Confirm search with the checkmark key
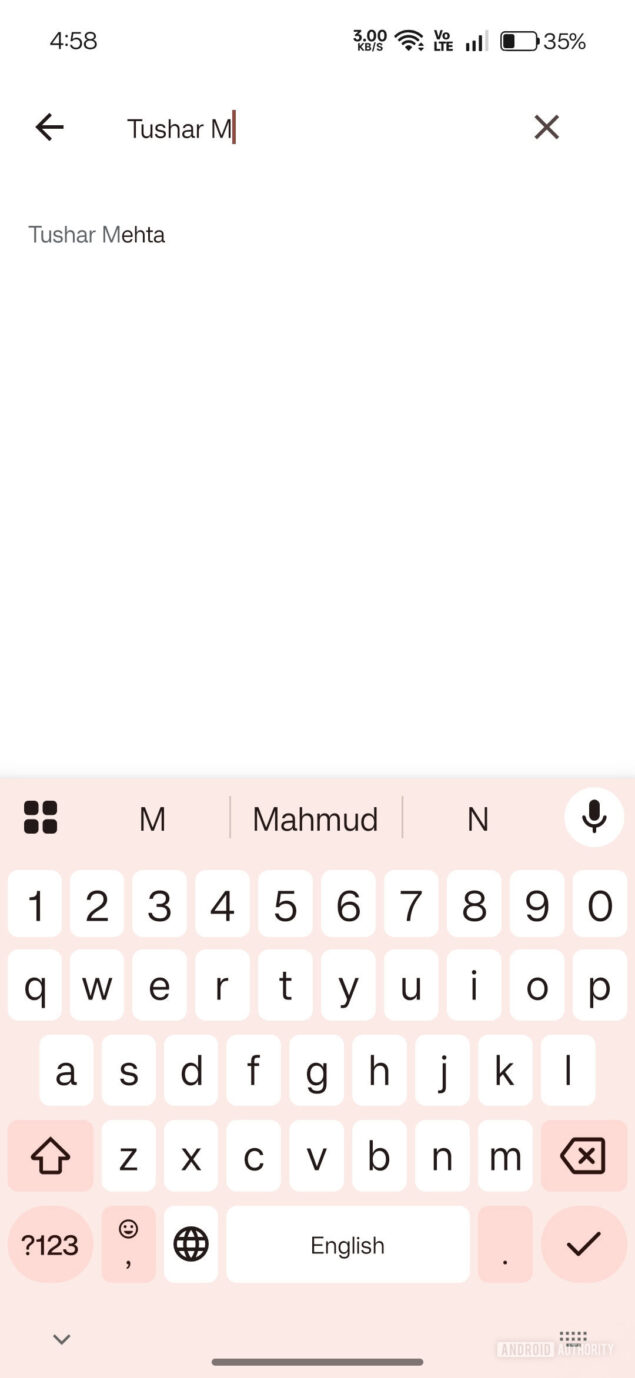The width and height of the screenshot is (635, 1378). tap(583, 1244)
